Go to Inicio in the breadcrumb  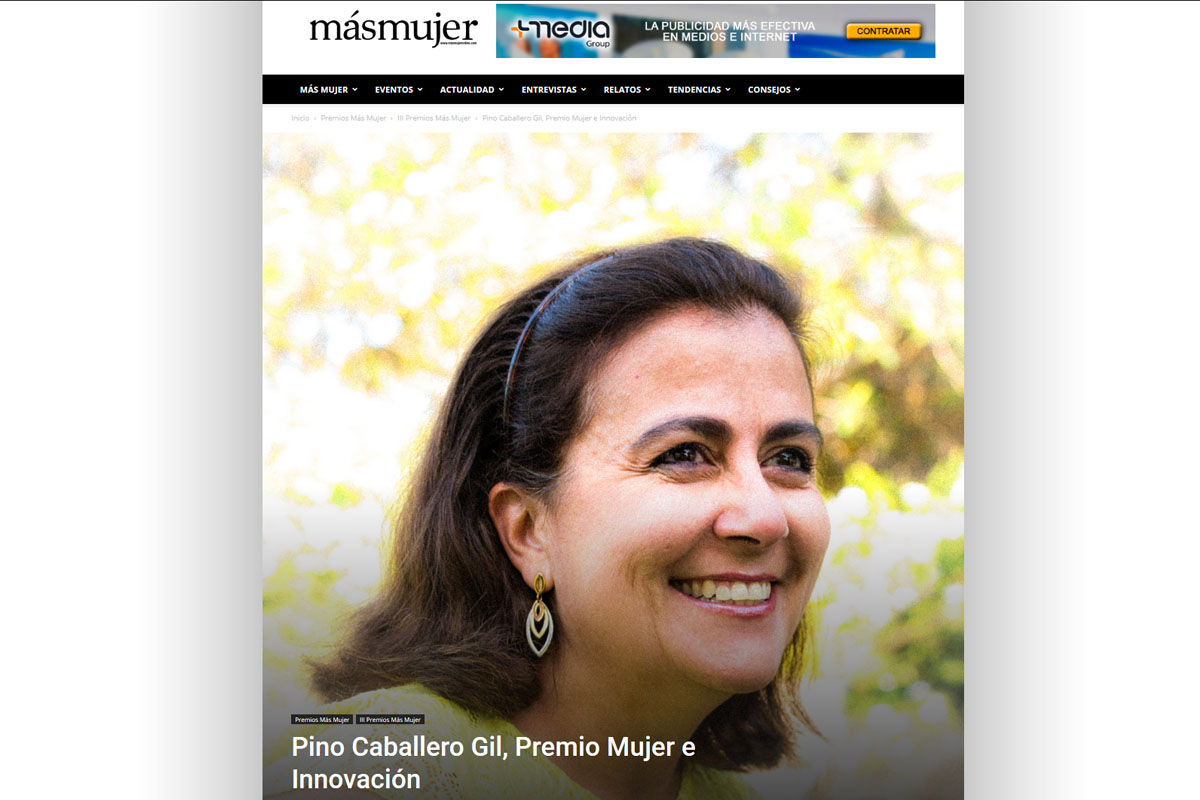300,118
